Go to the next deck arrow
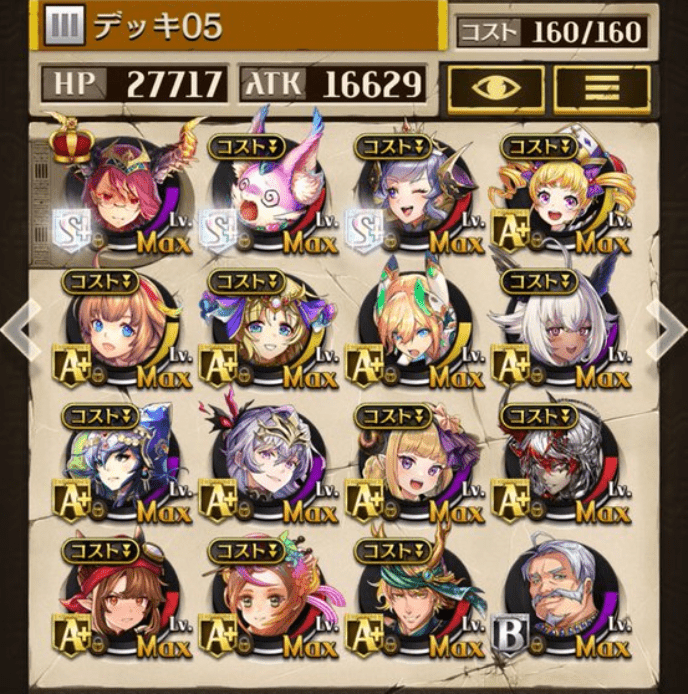Image resolution: width=688 pixels, height=694 pixels. click(x=667, y=328)
